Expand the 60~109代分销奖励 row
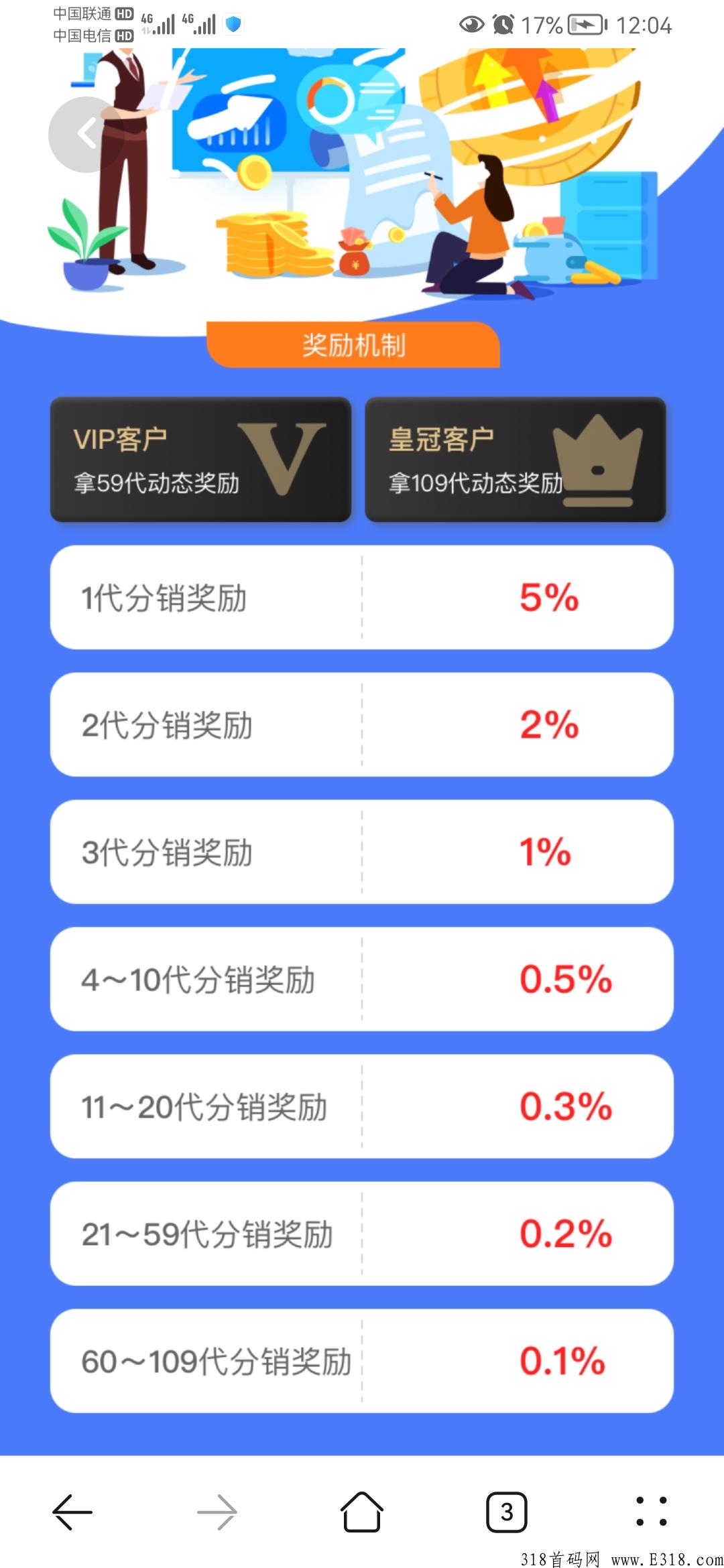Screen dimensions: 724x1568 [362, 1364]
